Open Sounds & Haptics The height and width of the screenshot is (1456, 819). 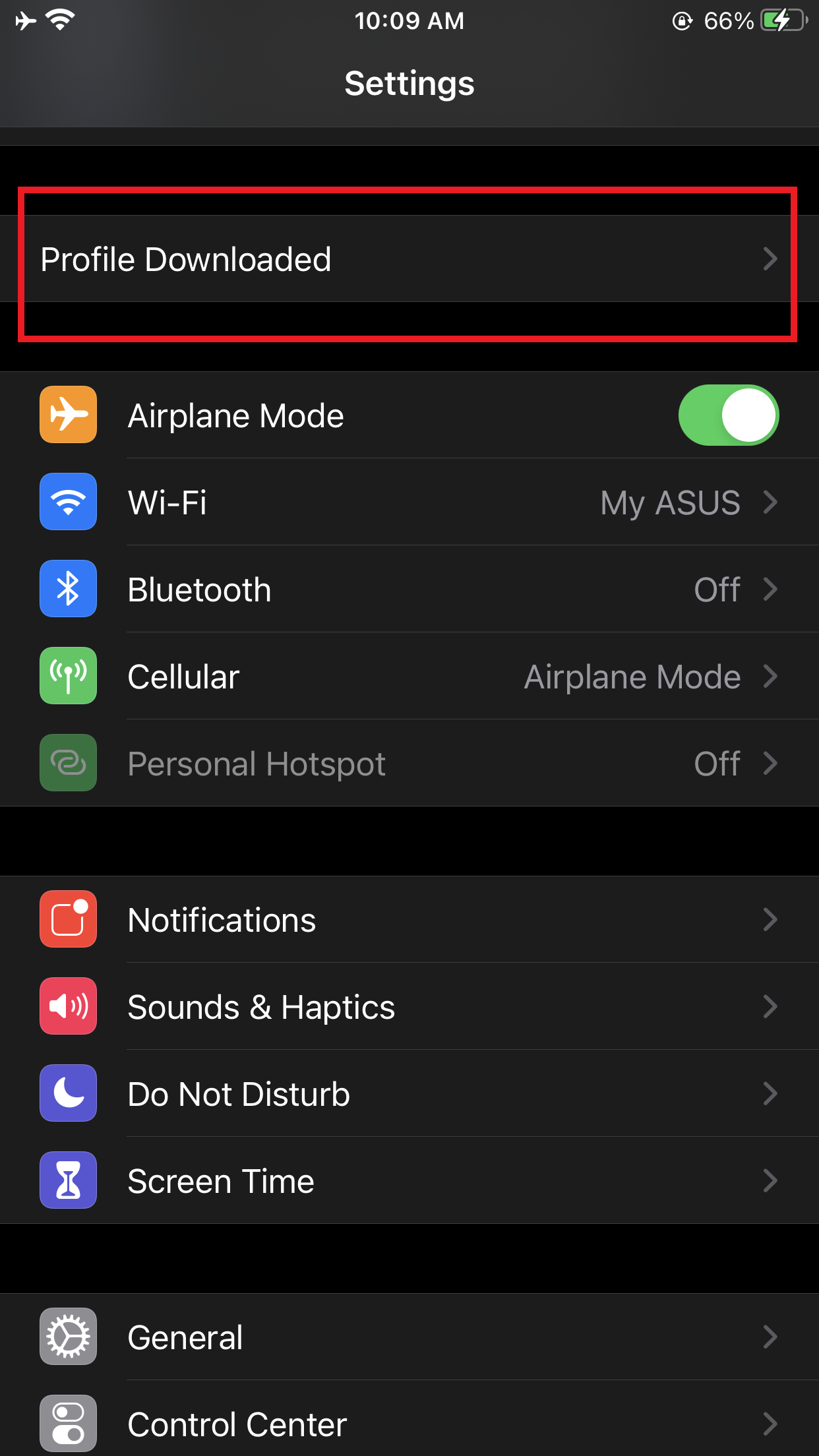point(409,1007)
